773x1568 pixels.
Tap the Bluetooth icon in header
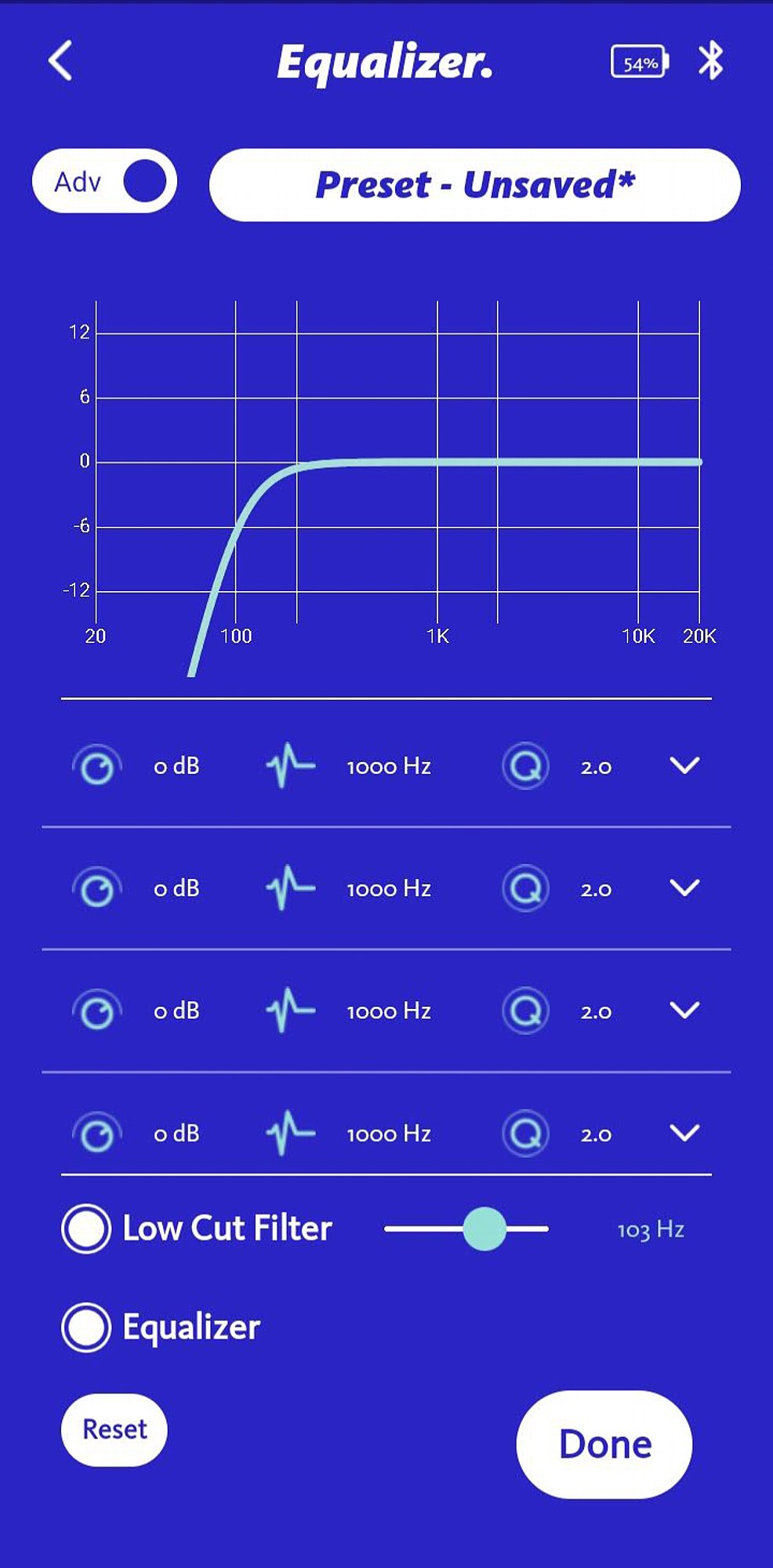[x=710, y=60]
